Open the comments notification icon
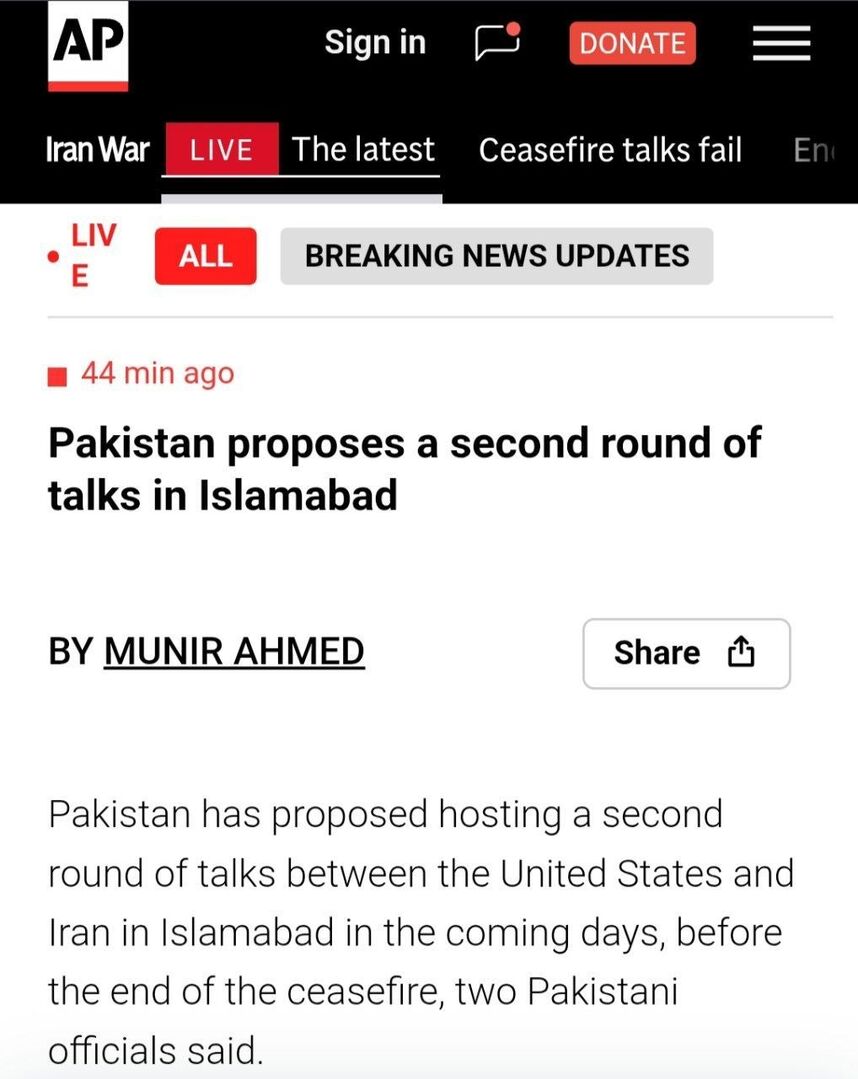This screenshot has height=1079, width=858. pyautogui.click(x=497, y=43)
